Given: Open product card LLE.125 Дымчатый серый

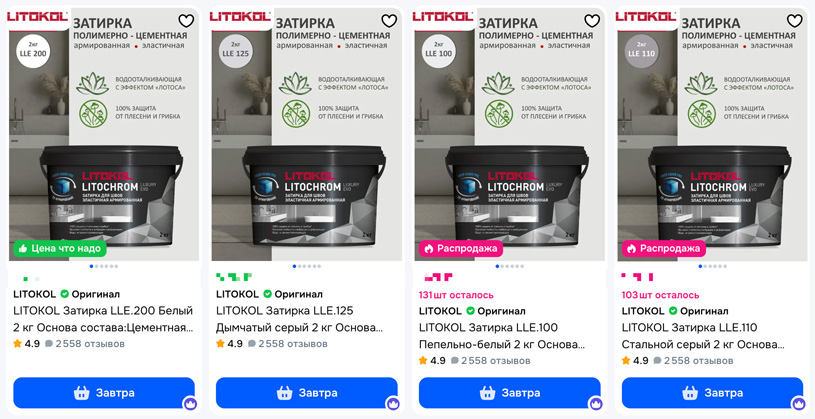Looking at the screenshot, I should tap(306, 319).
